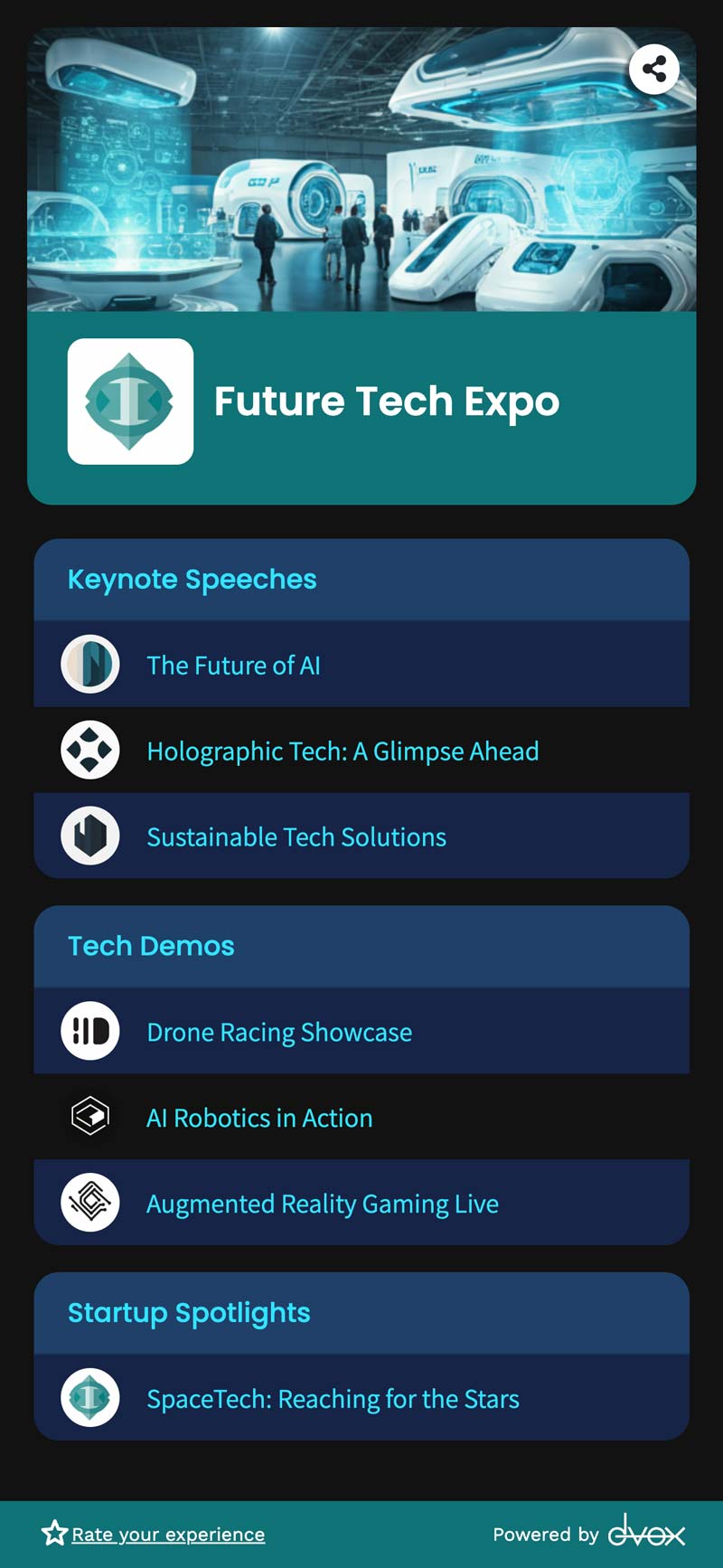Open Holographic Tech: A Glimpse Ahead
The image size is (723, 1568).
[343, 751]
